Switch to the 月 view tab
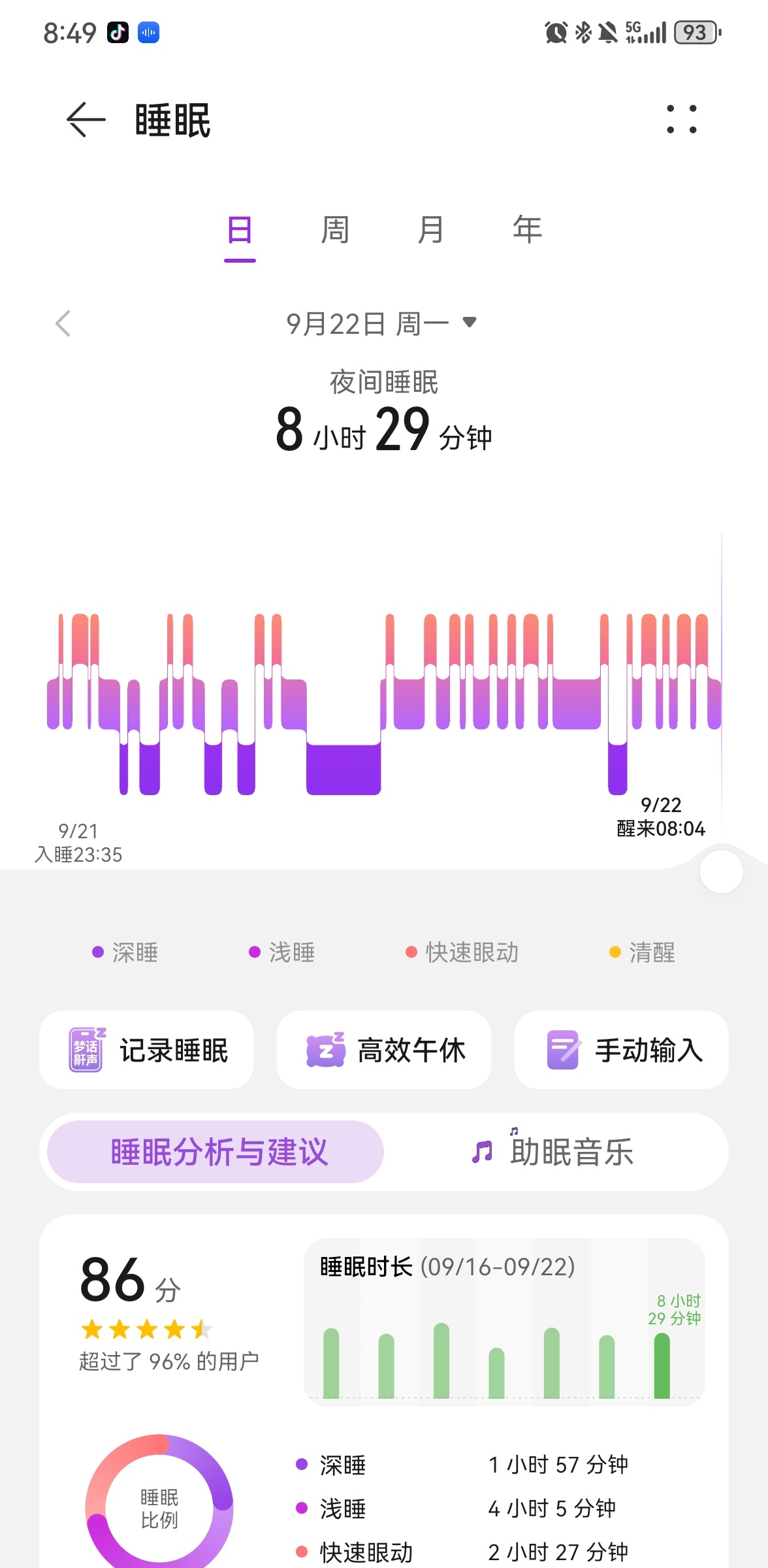 coord(430,231)
